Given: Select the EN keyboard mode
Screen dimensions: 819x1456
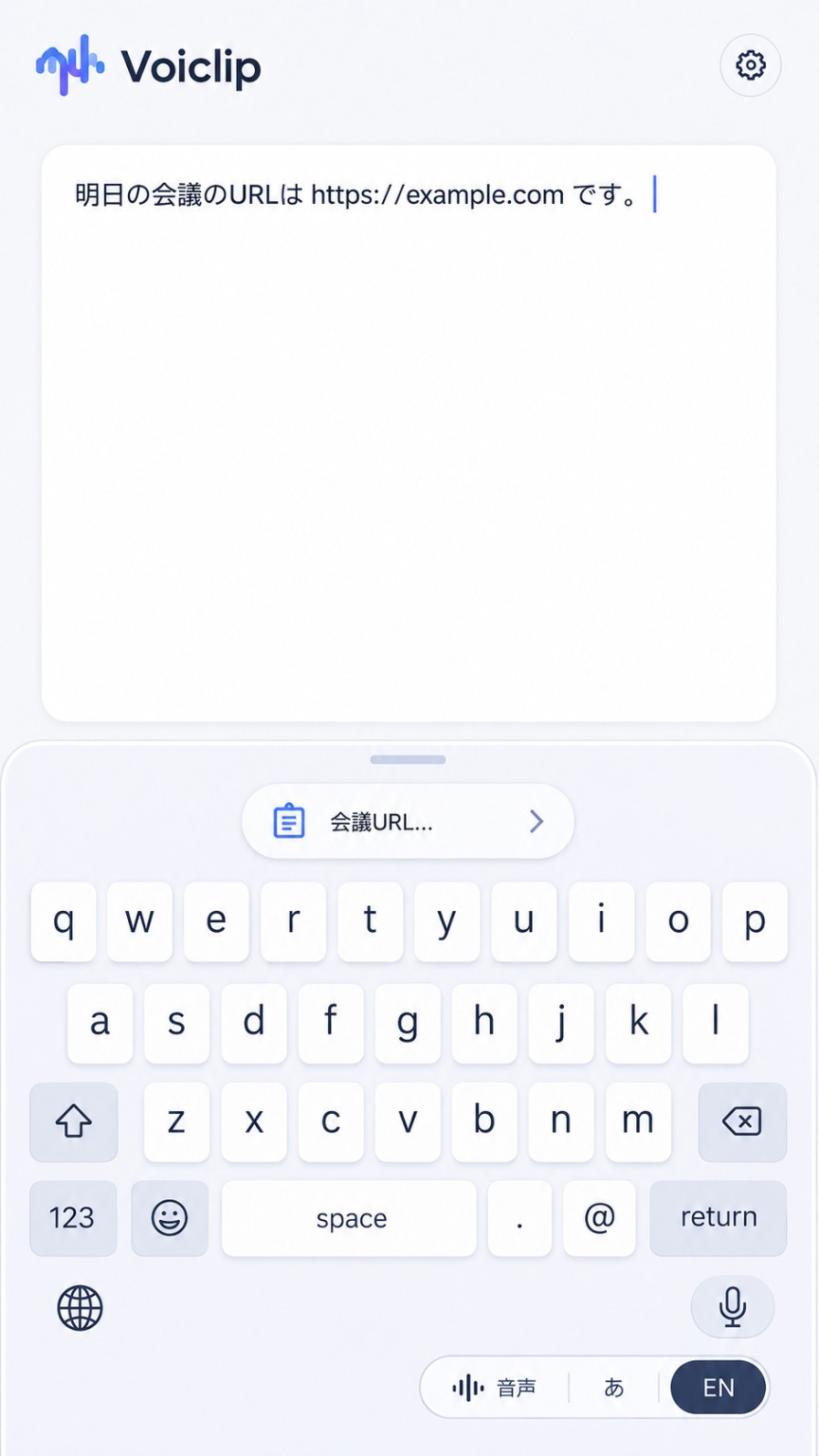Looking at the screenshot, I should [719, 1389].
